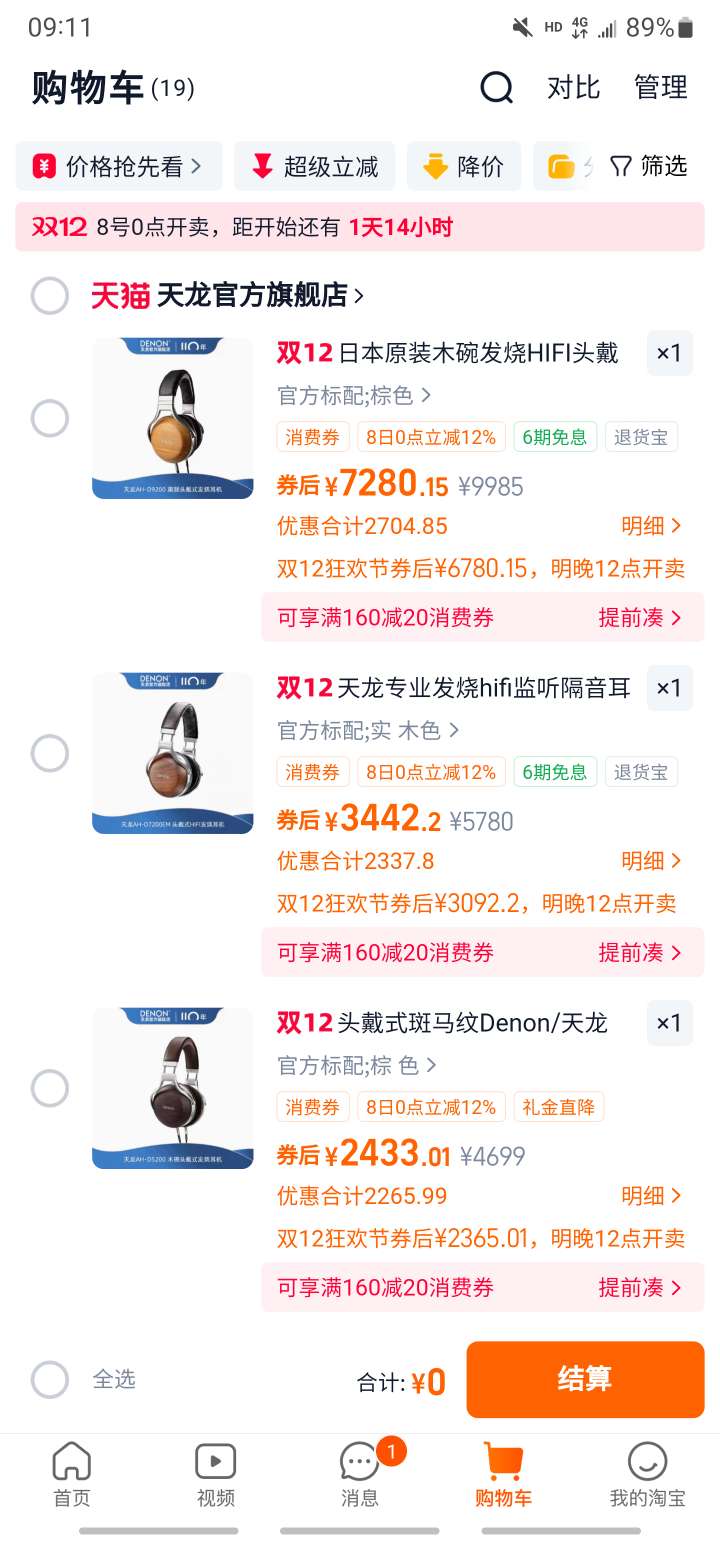Select all items from 天龙官方旗舰店

click(x=50, y=295)
